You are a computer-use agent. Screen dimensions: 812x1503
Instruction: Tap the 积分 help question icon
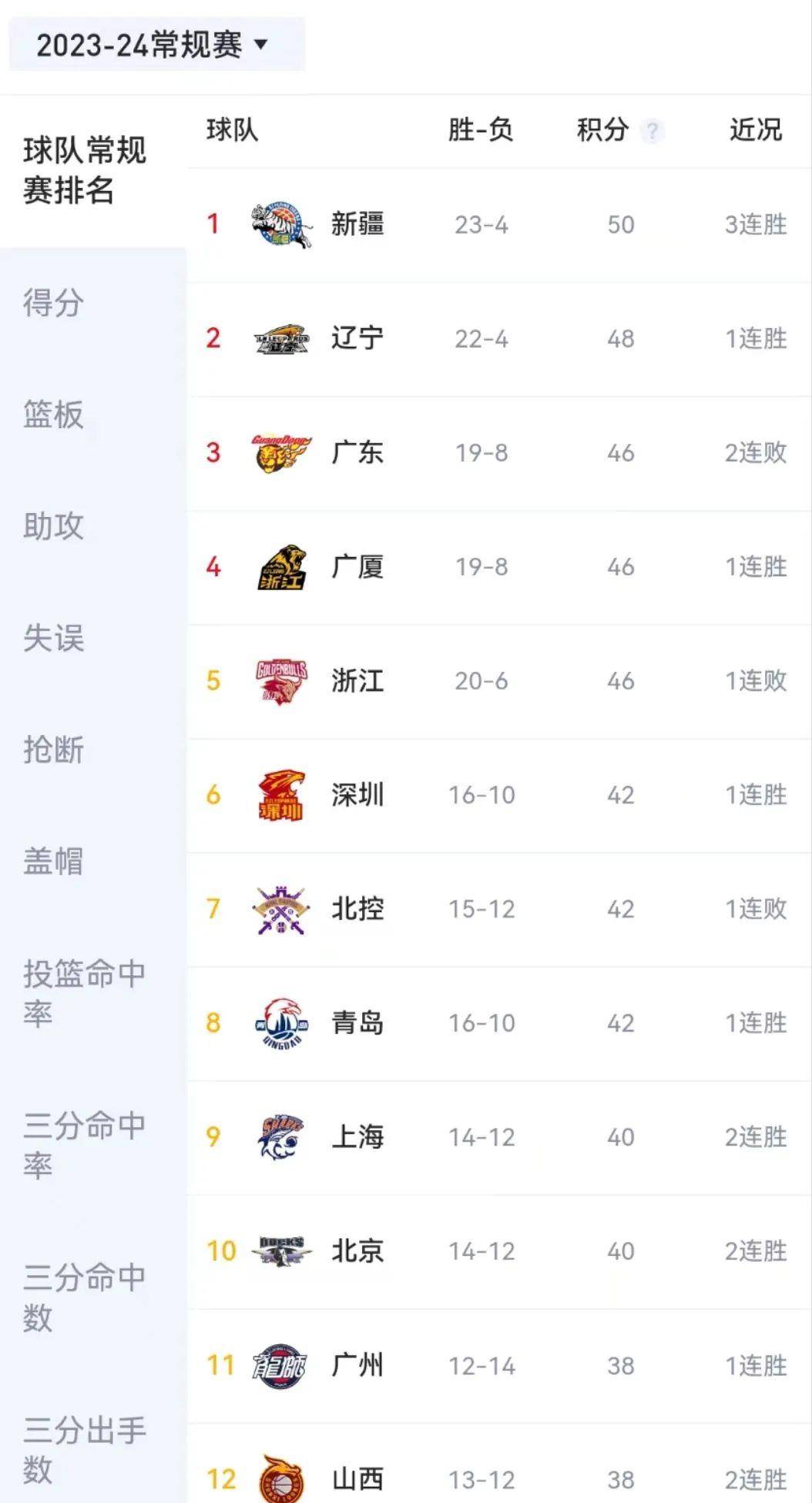tap(652, 131)
